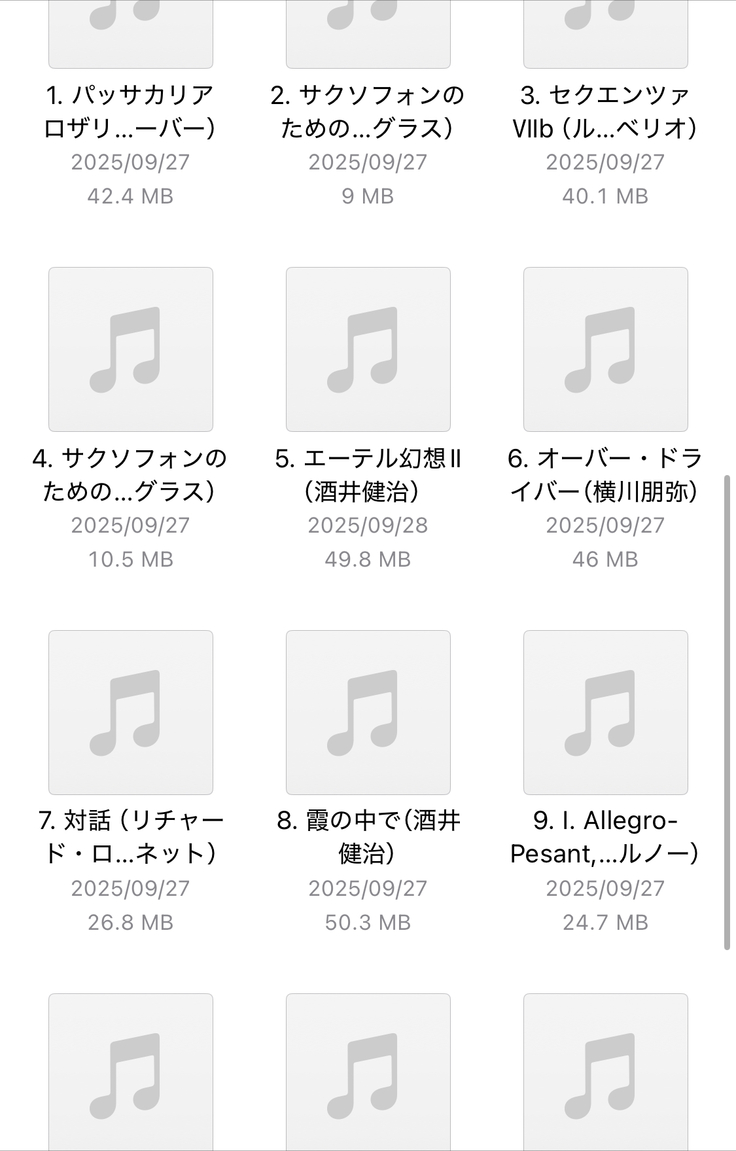Screen dimensions: 736x1151
Task: Tap the note icon for track 7 対話
Action: pyautogui.click(x=131, y=712)
